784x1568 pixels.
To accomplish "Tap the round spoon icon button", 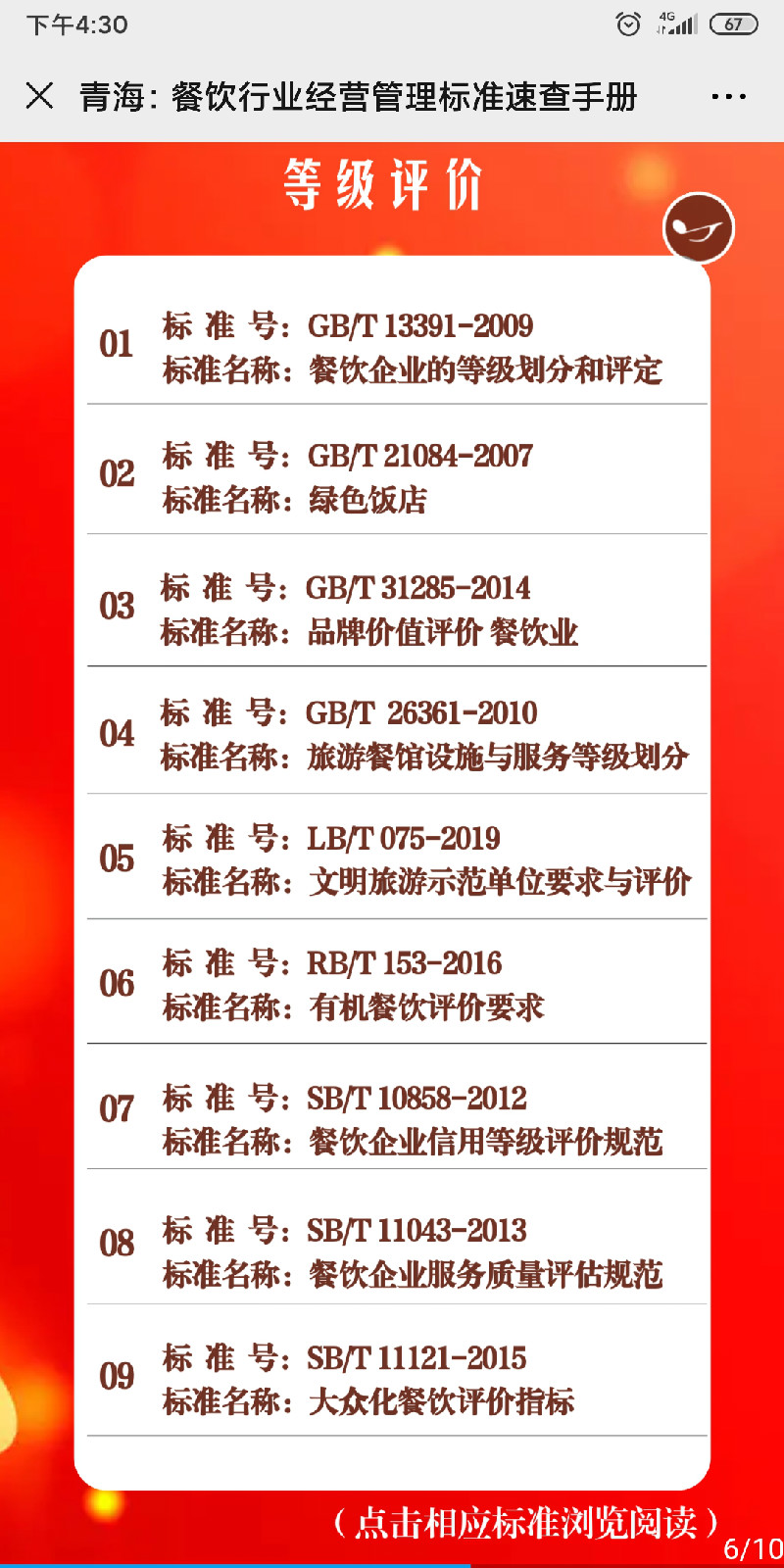I will (x=699, y=227).
